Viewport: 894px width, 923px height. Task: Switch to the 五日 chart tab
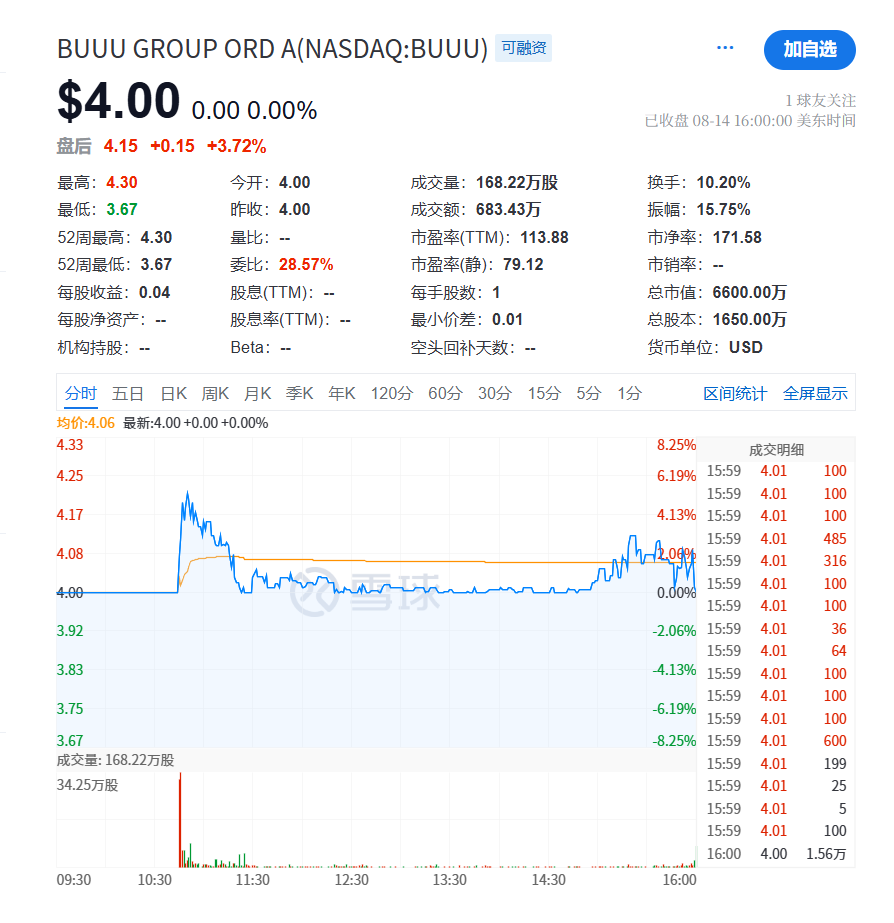click(x=128, y=393)
